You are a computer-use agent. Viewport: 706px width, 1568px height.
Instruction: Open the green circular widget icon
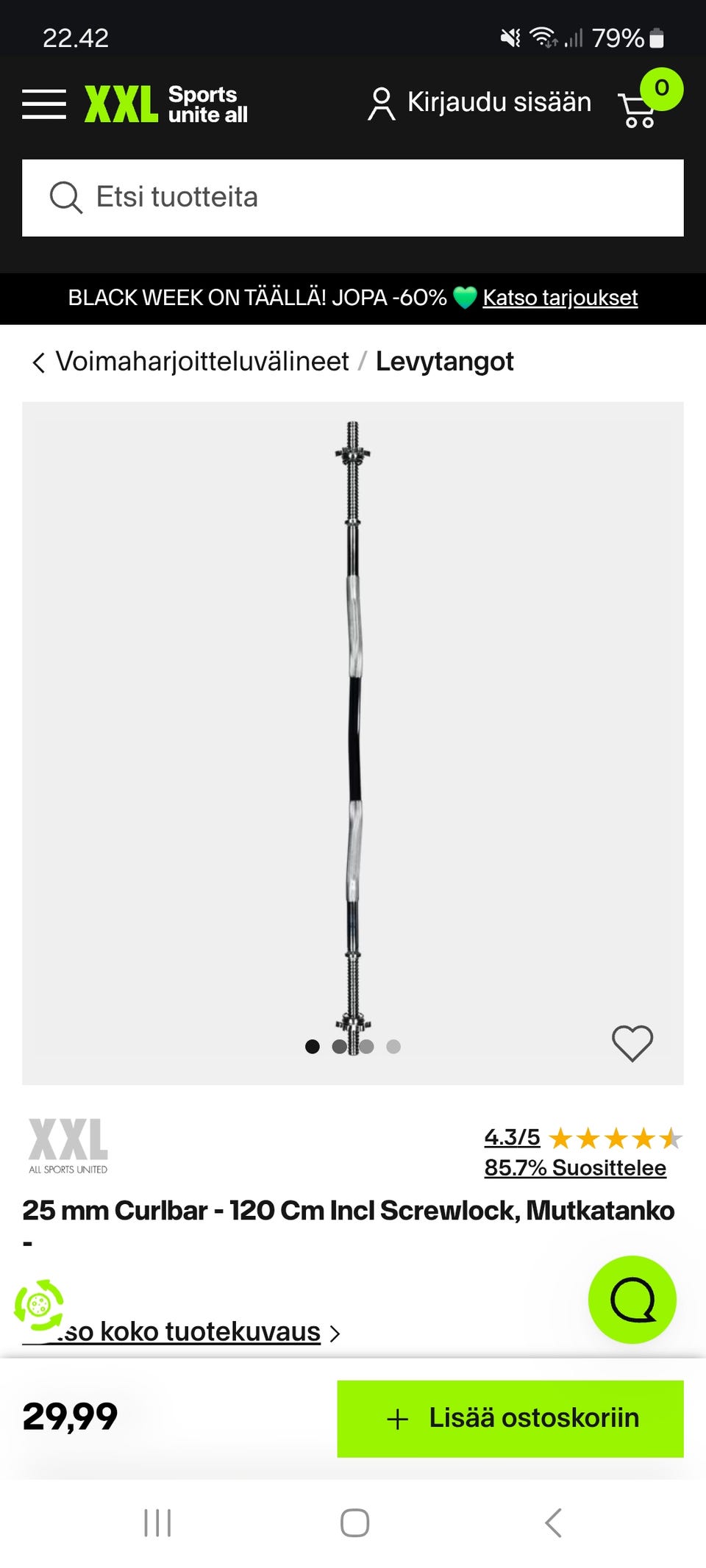pyautogui.click(x=39, y=1305)
